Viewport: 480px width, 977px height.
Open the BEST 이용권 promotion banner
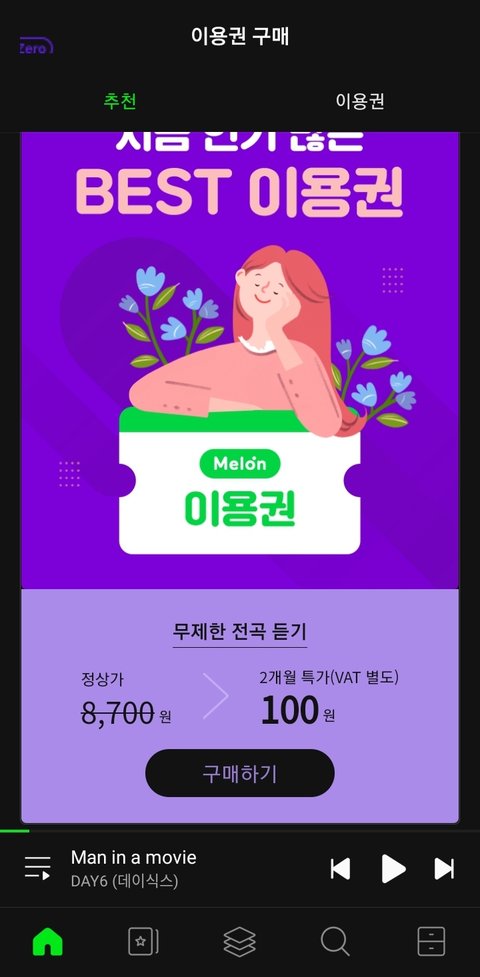(x=240, y=360)
